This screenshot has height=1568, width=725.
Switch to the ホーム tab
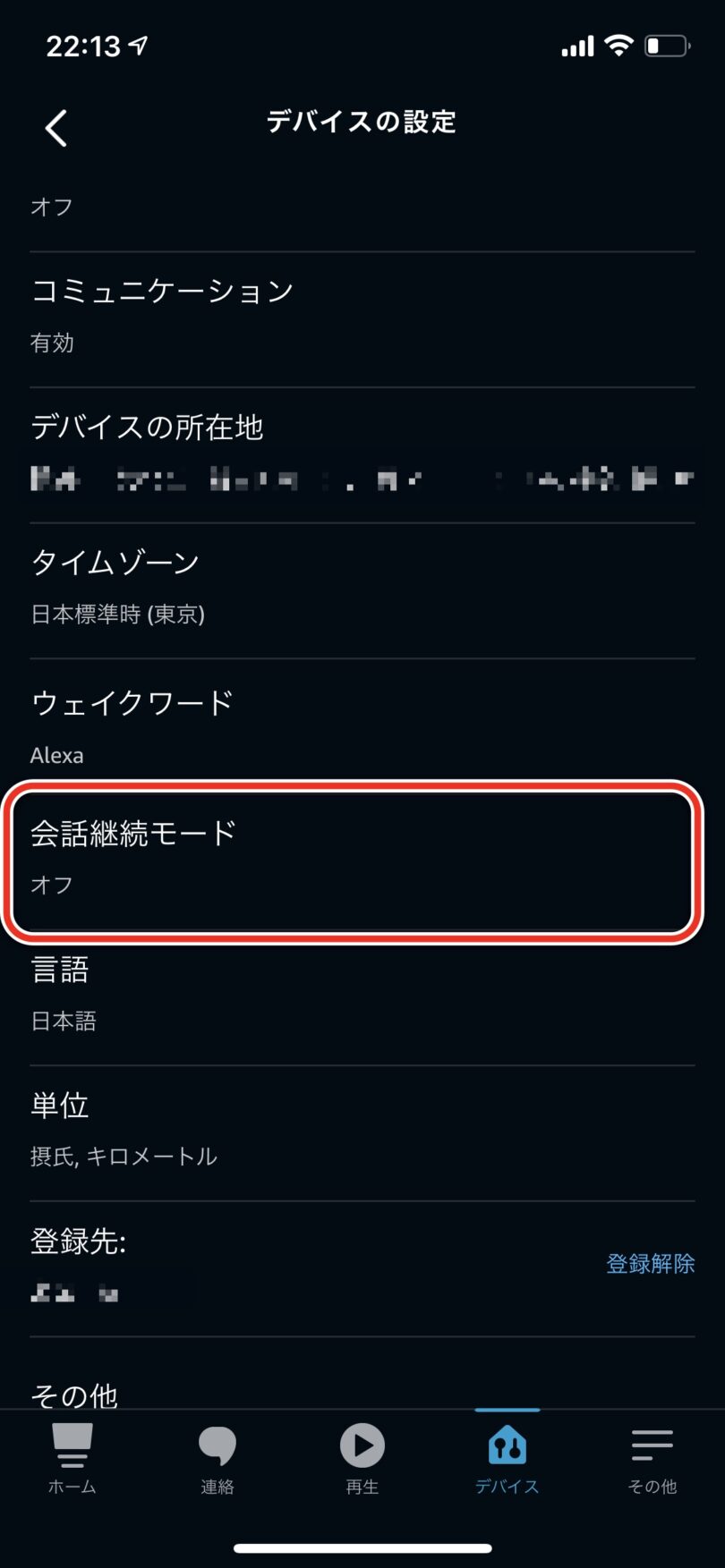tap(72, 1458)
